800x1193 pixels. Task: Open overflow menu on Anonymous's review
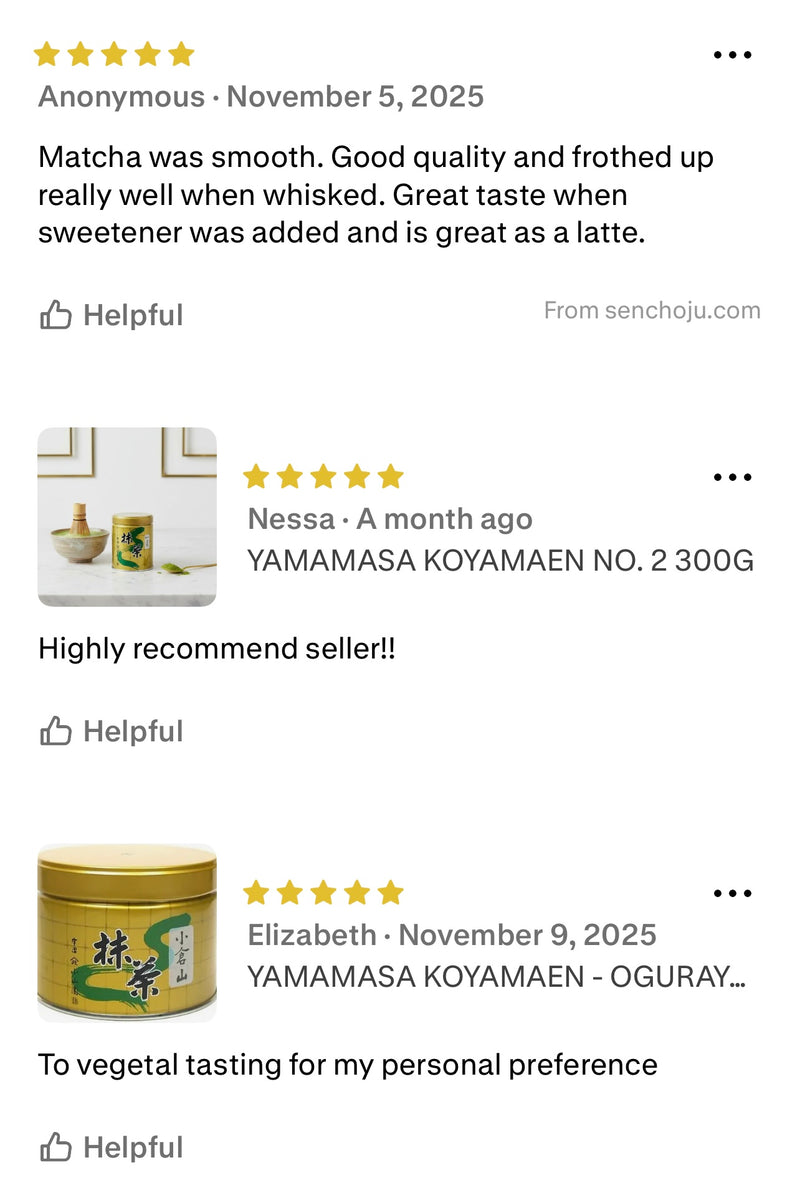click(732, 55)
